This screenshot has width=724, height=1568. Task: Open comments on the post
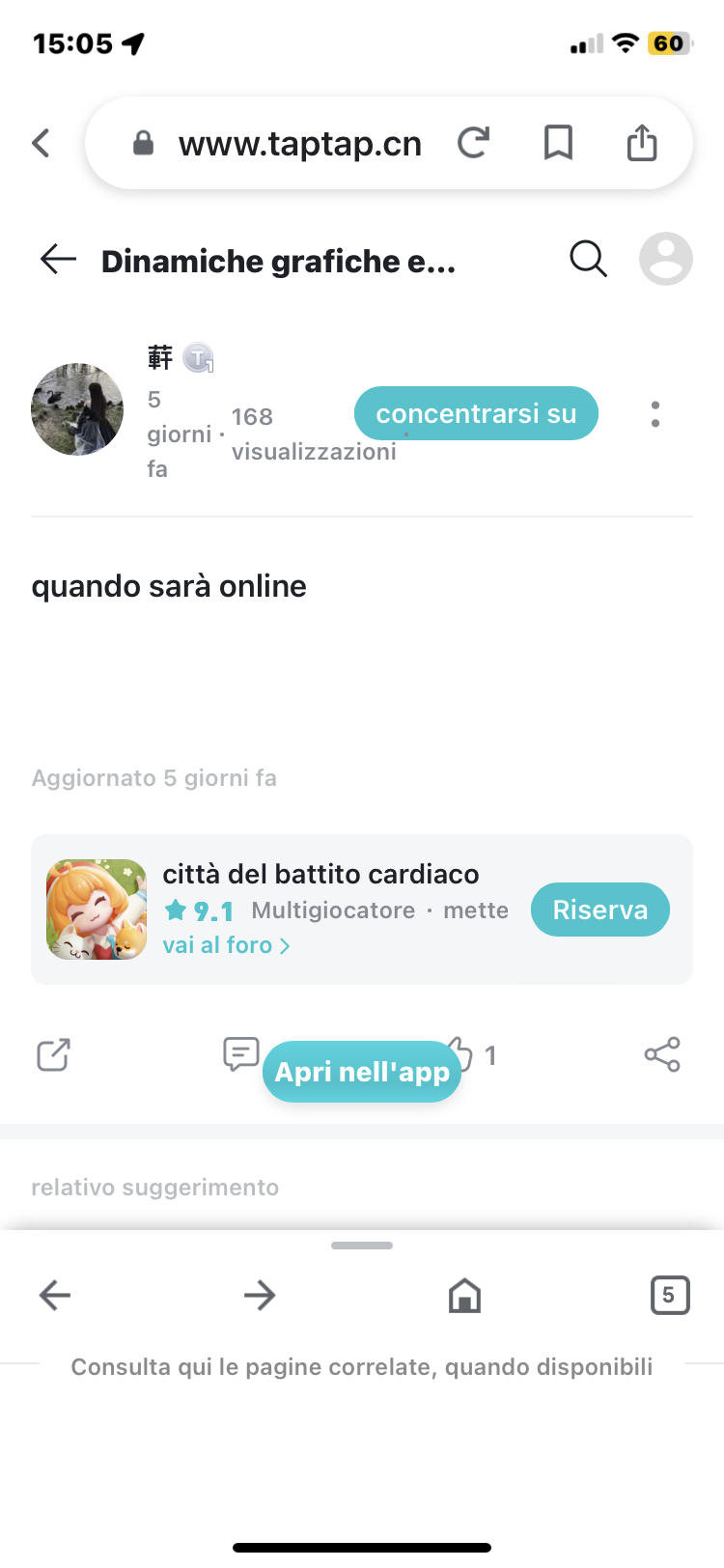click(240, 1052)
